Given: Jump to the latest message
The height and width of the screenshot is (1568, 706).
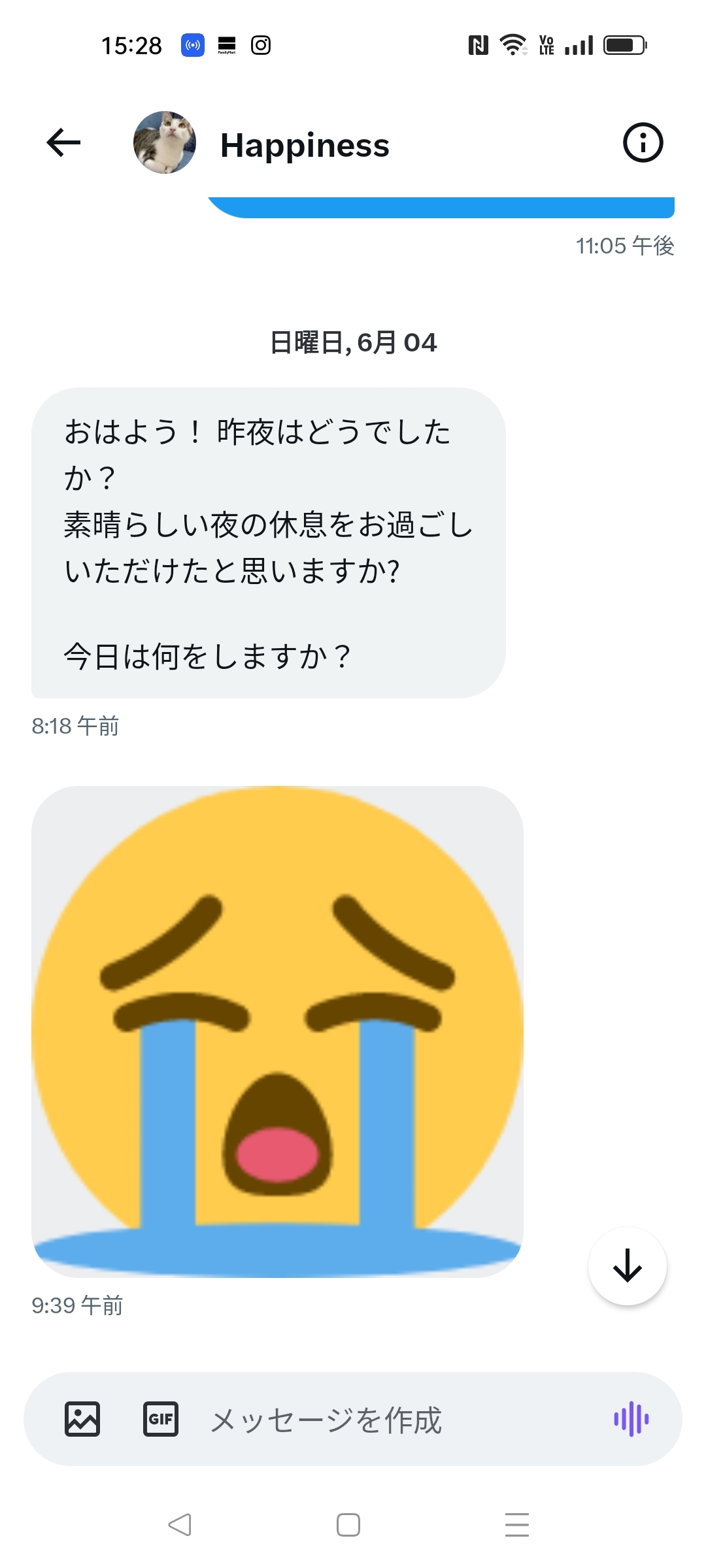Looking at the screenshot, I should coord(627,1266).
